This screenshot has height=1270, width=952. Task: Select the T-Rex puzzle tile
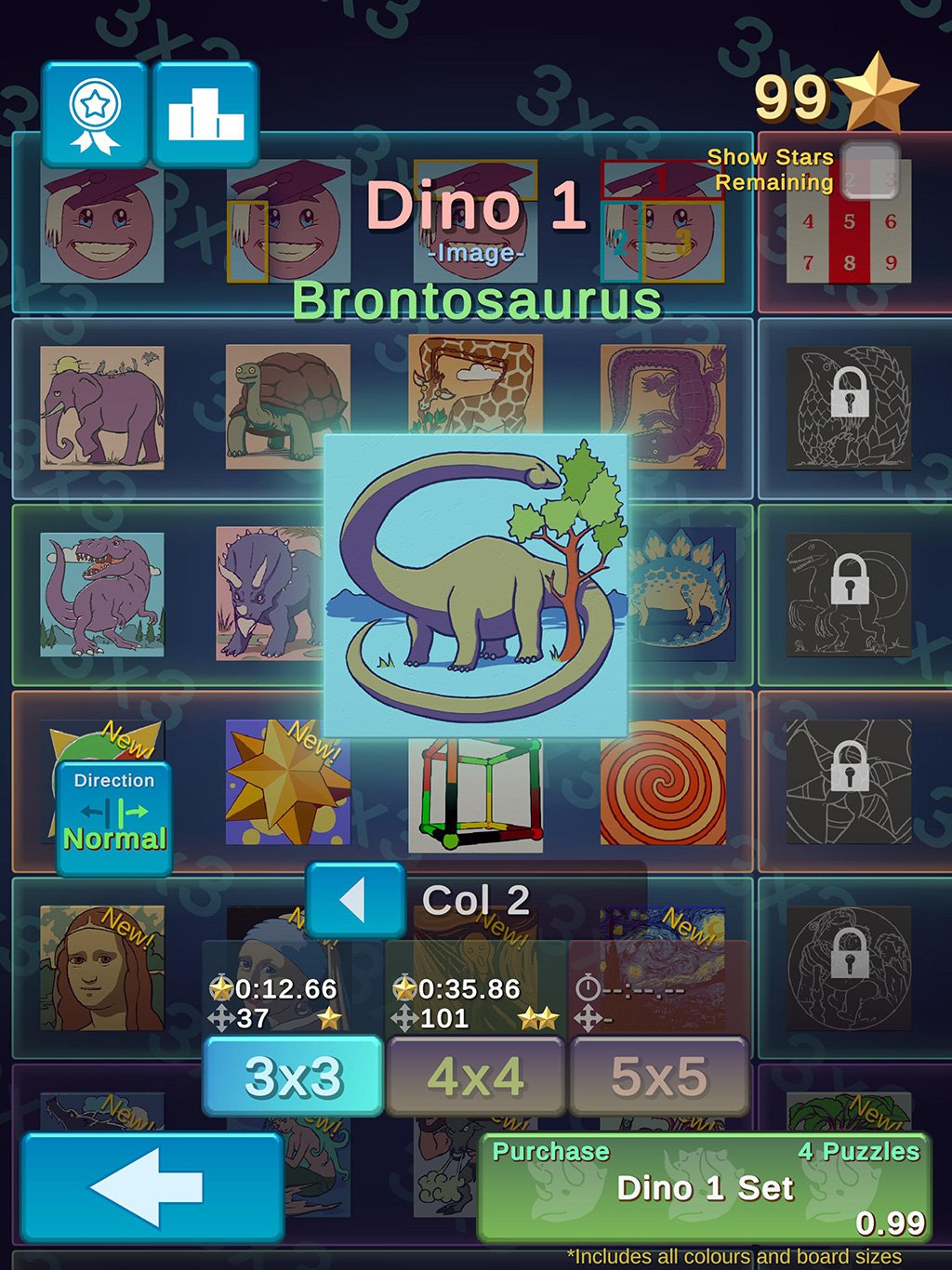tap(102, 593)
